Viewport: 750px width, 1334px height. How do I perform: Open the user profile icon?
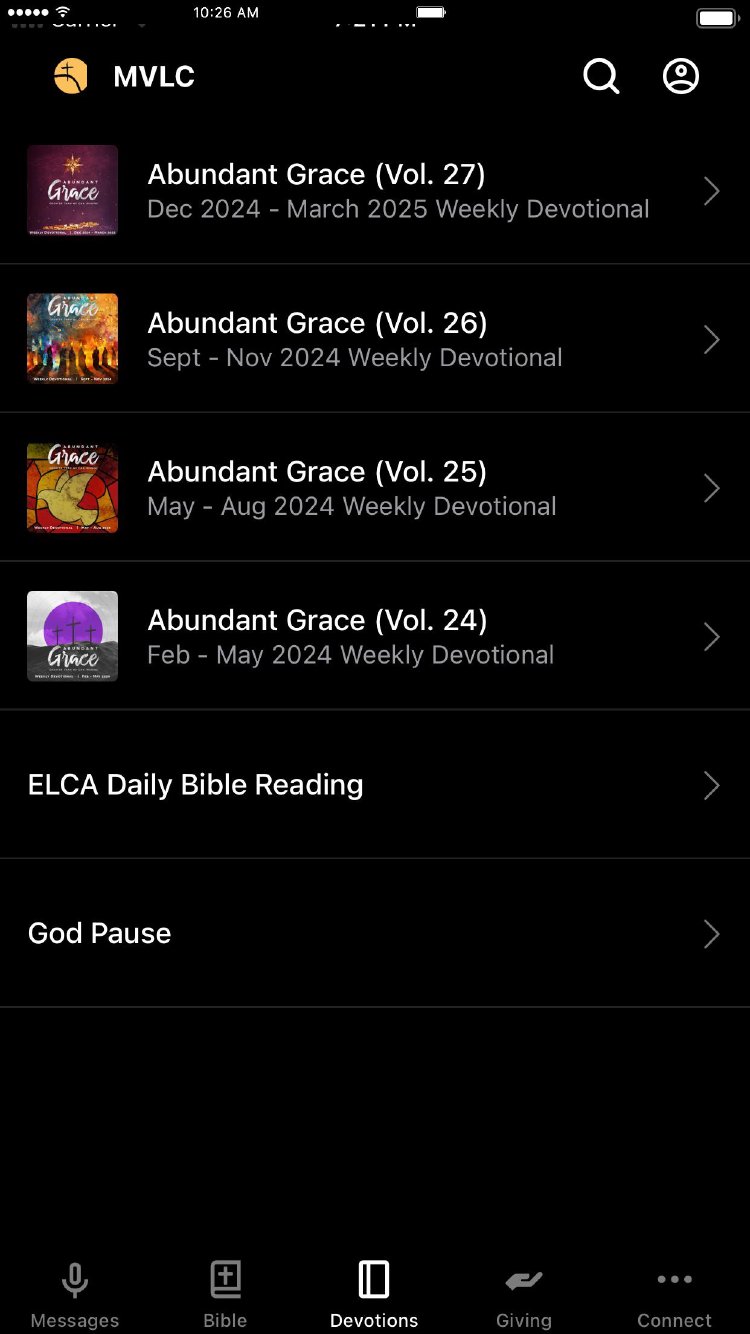(x=681, y=76)
